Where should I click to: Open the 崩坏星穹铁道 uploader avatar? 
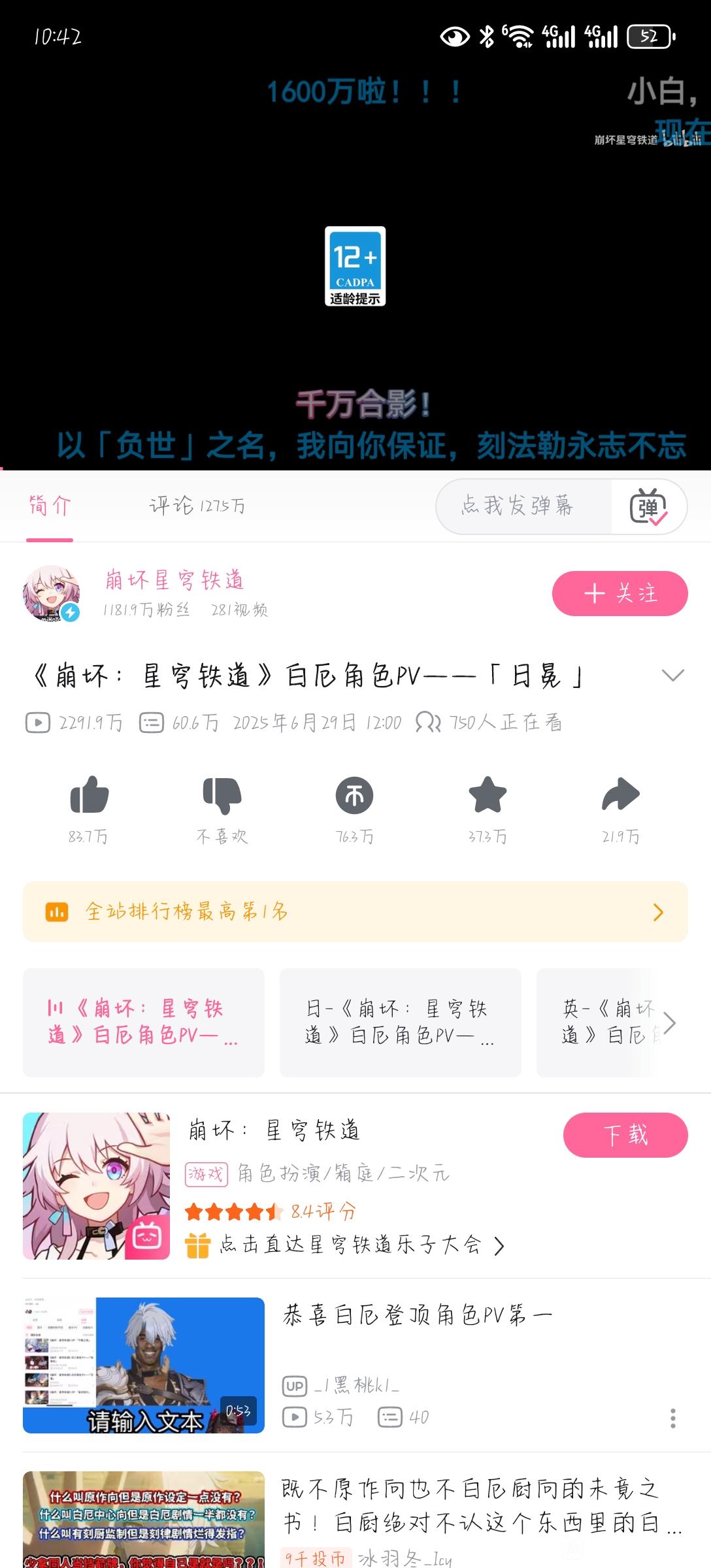click(x=51, y=593)
